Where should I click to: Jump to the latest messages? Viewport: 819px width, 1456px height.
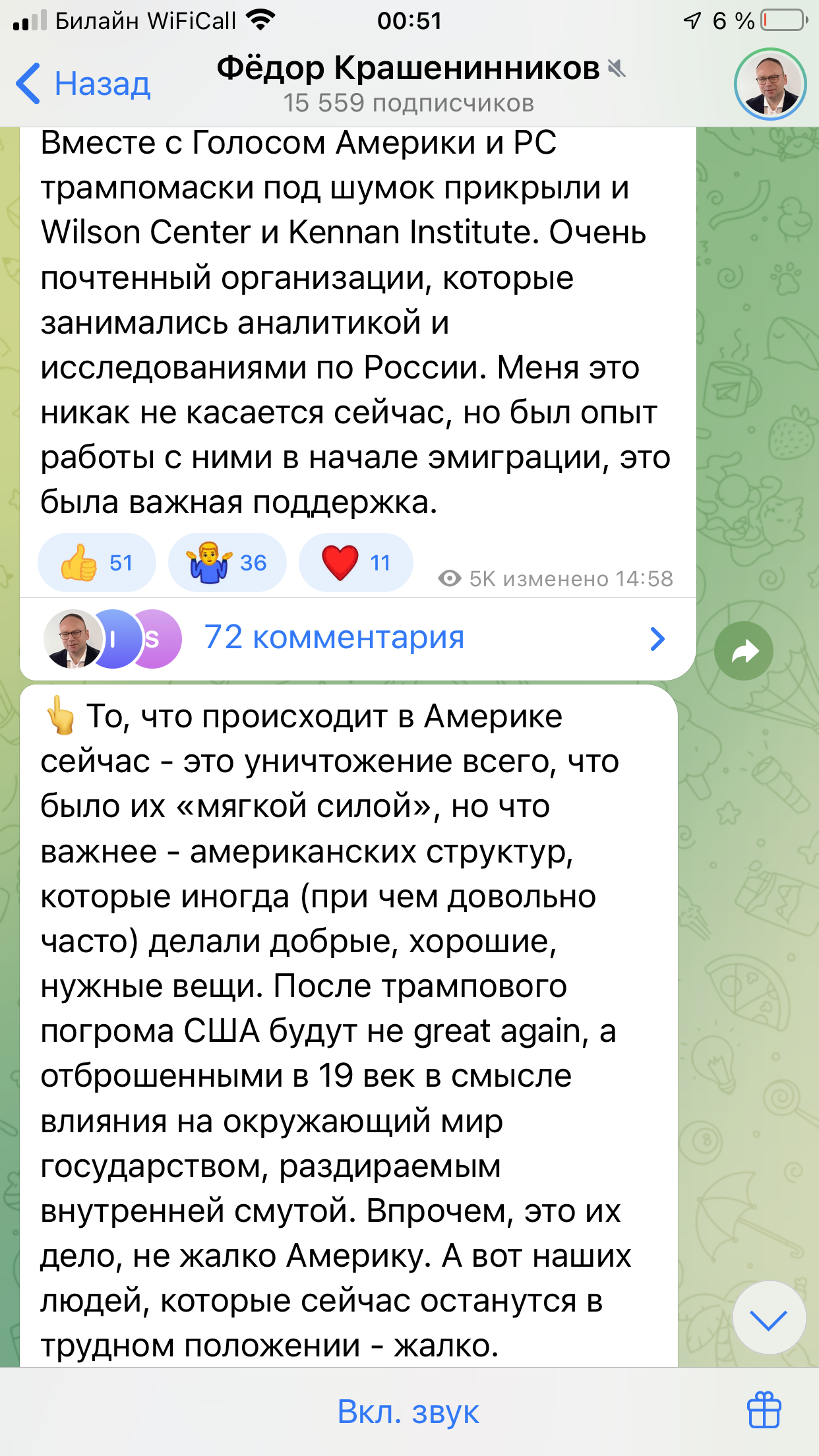coord(768,1318)
